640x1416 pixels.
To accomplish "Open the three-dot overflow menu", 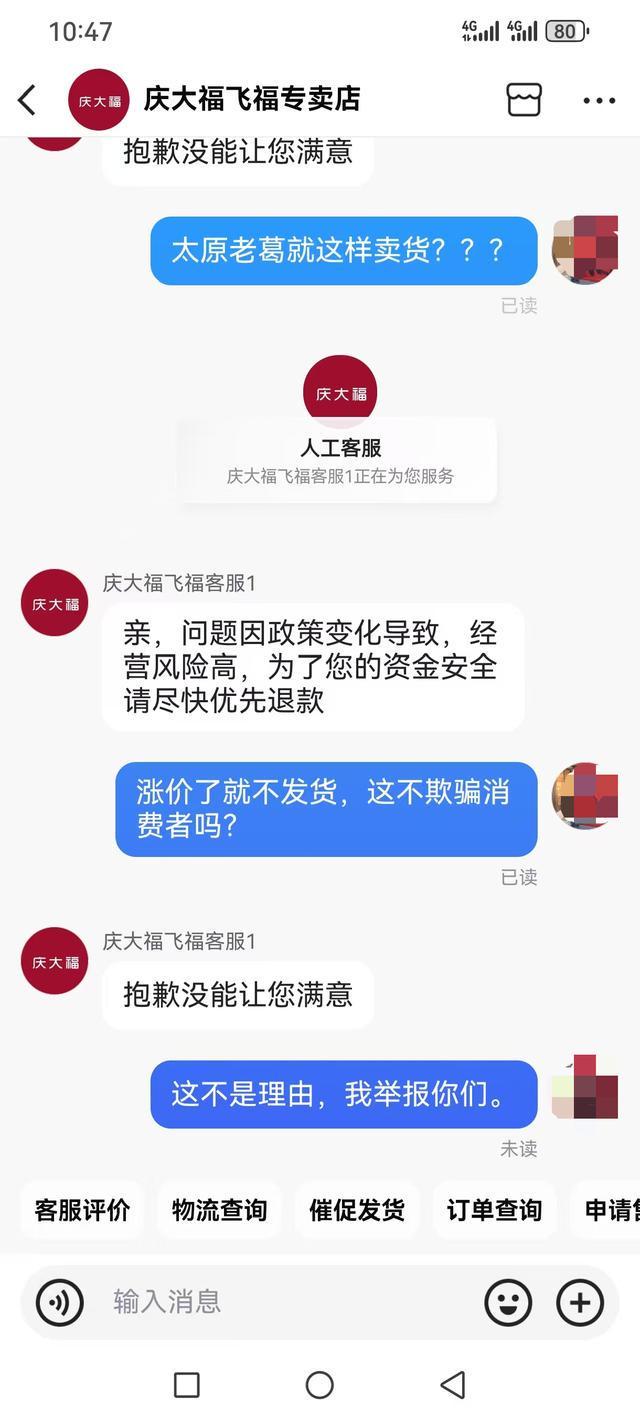I will [x=599, y=100].
